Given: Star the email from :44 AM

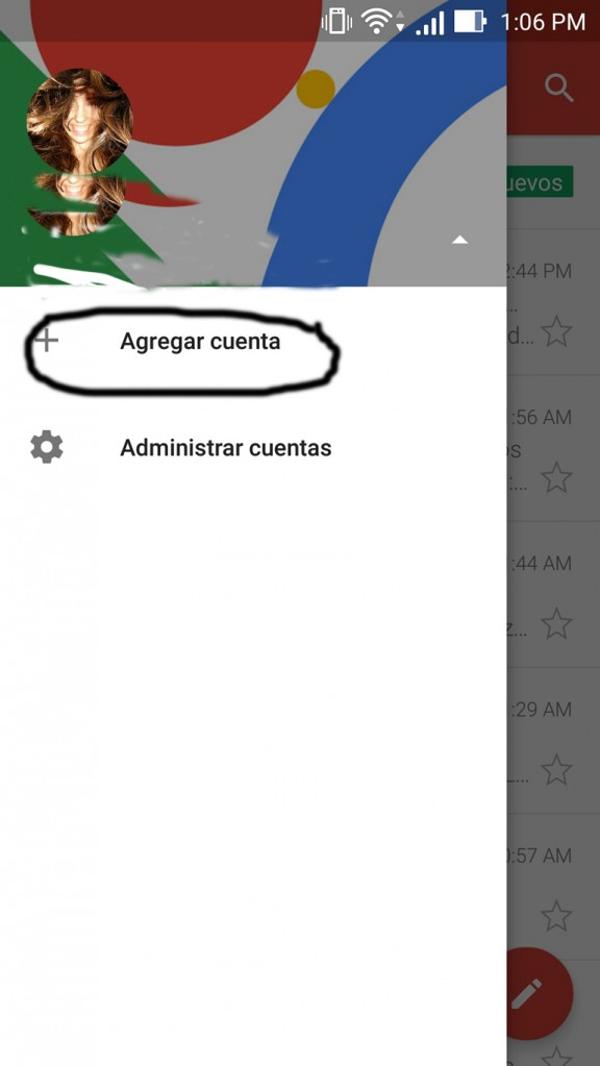Looking at the screenshot, I should pyautogui.click(x=556, y=625).
